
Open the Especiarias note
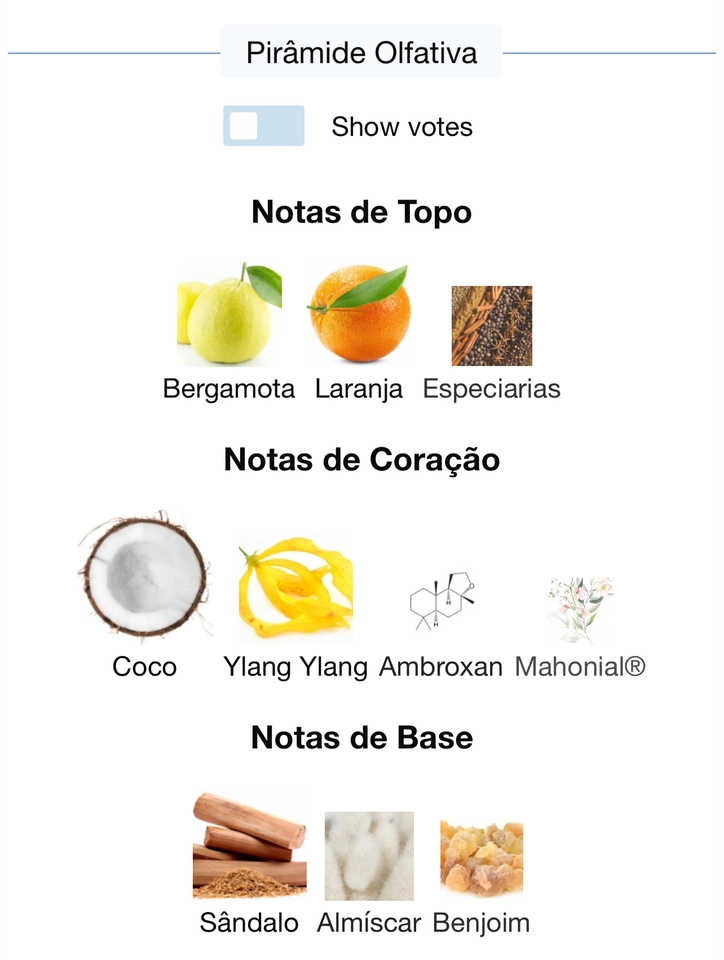[491, 326]
